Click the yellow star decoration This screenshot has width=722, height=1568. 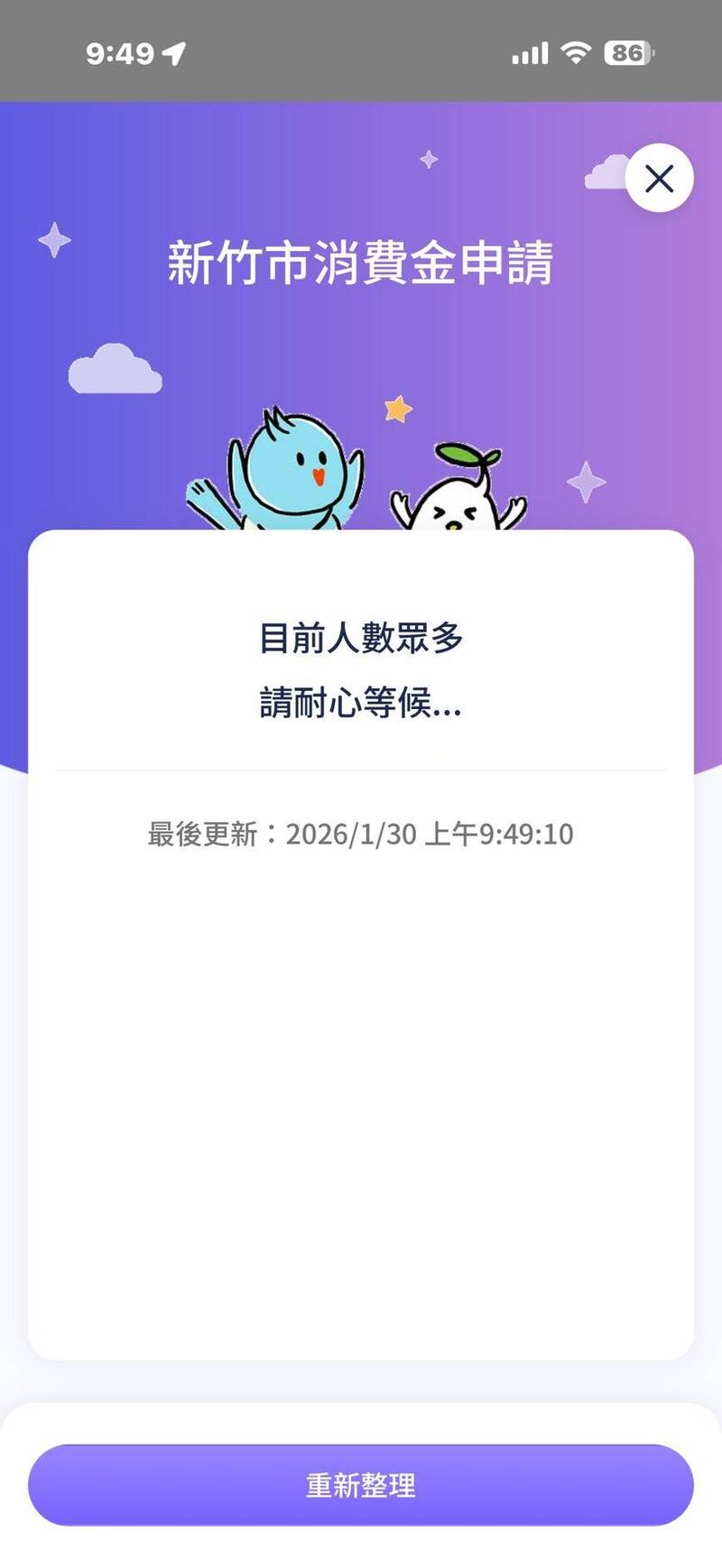(x=395, y=408)
